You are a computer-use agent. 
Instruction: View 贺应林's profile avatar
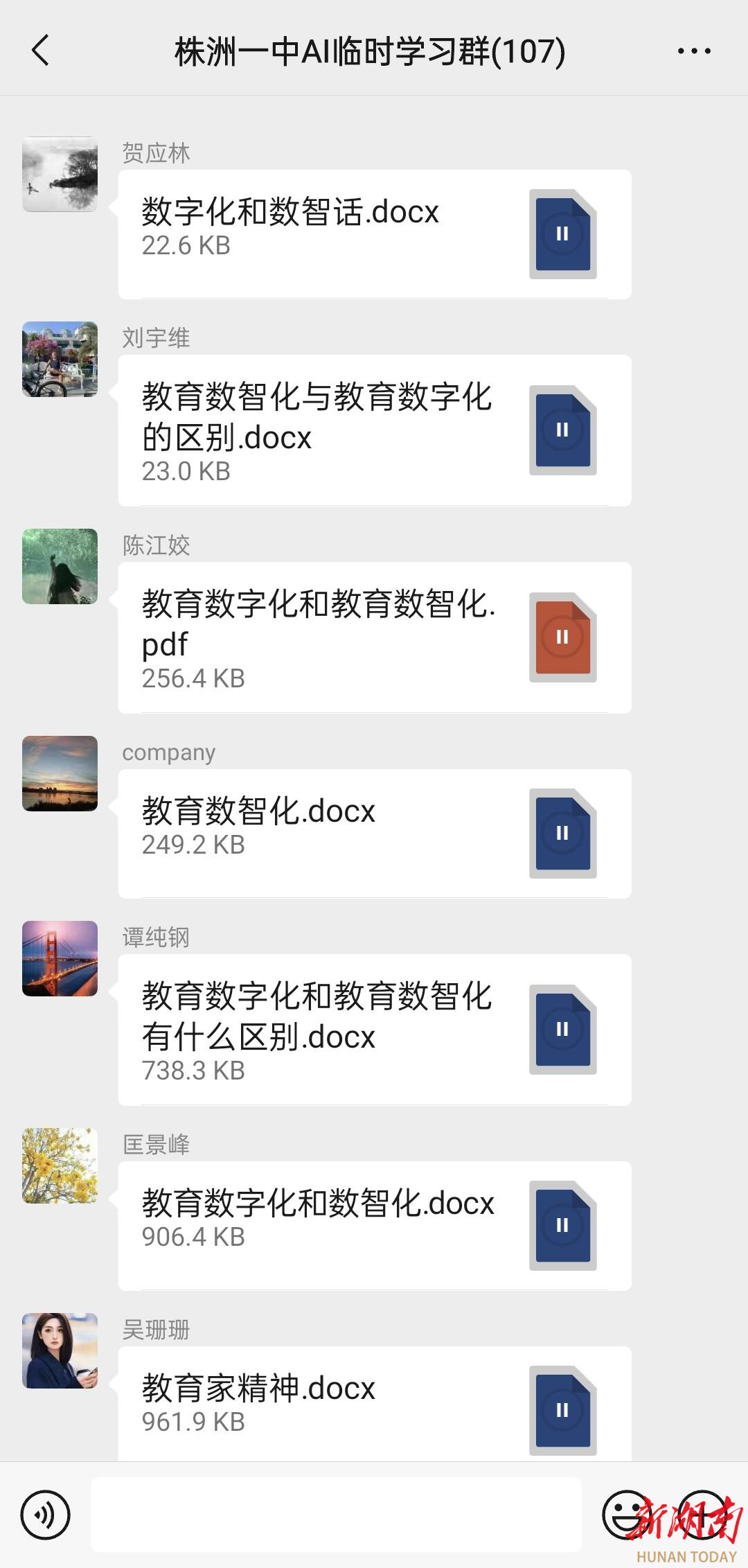[x=60, y=174]
